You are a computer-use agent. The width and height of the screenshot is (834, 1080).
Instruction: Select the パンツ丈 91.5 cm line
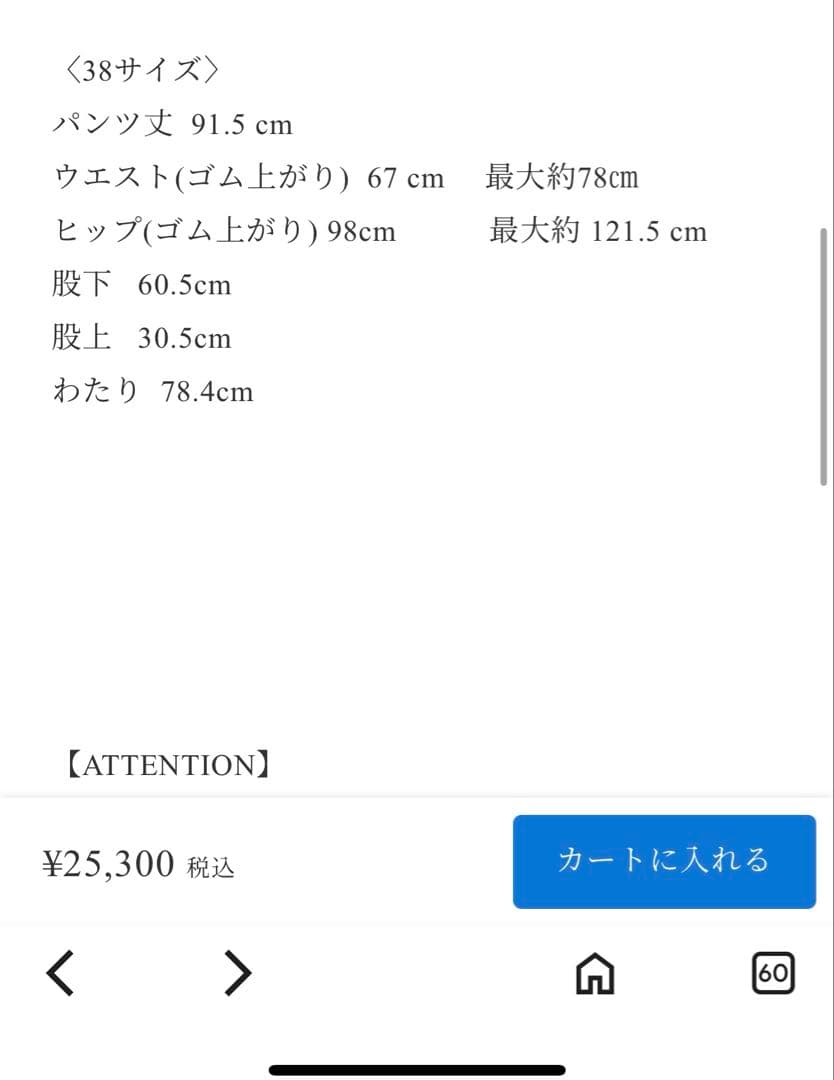(172, 124)
